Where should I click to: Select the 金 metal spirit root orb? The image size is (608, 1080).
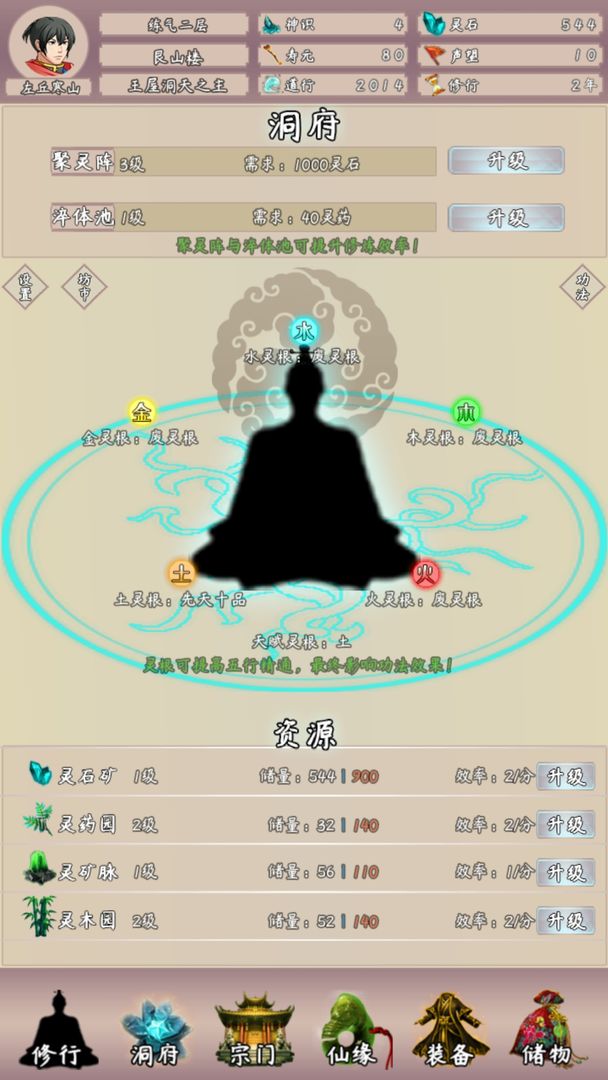pyautogui.click(x=142, y=412)
